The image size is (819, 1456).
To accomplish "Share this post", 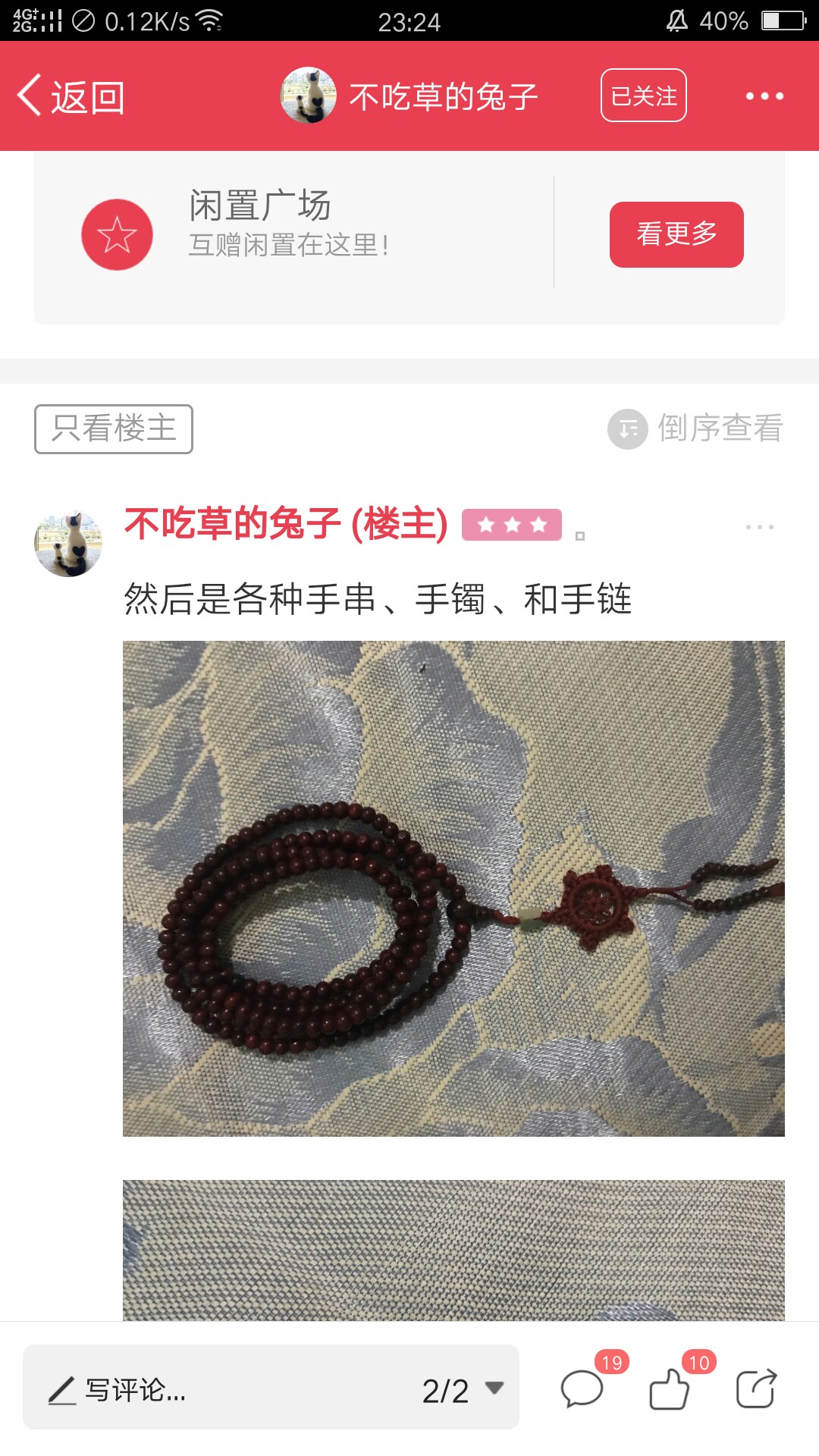I will click(x=756, y=1389).
